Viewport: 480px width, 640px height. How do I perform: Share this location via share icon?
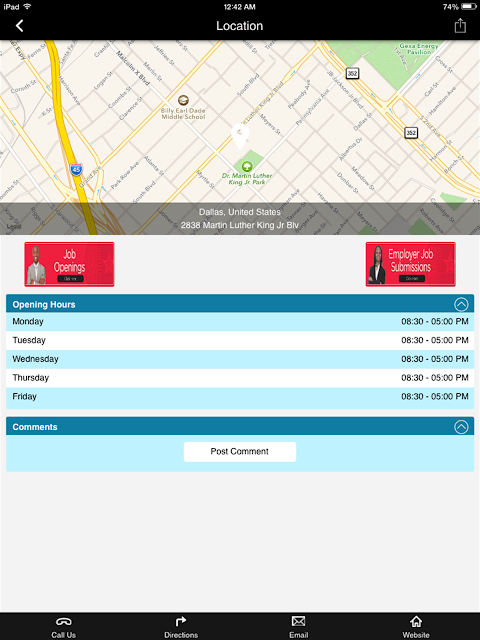pos(460,25)
